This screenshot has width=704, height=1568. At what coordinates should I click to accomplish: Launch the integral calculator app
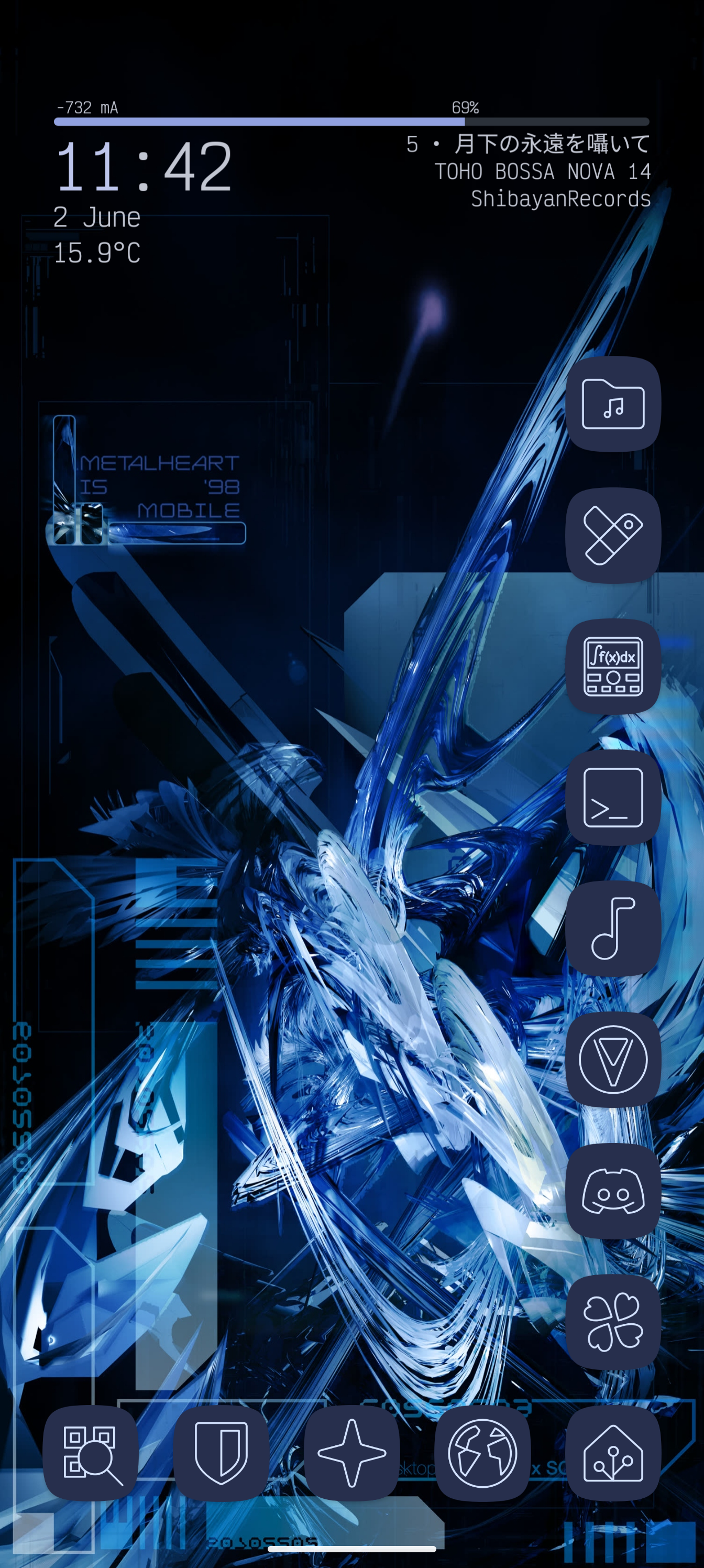pyautogui.click(x=613, y=666)
